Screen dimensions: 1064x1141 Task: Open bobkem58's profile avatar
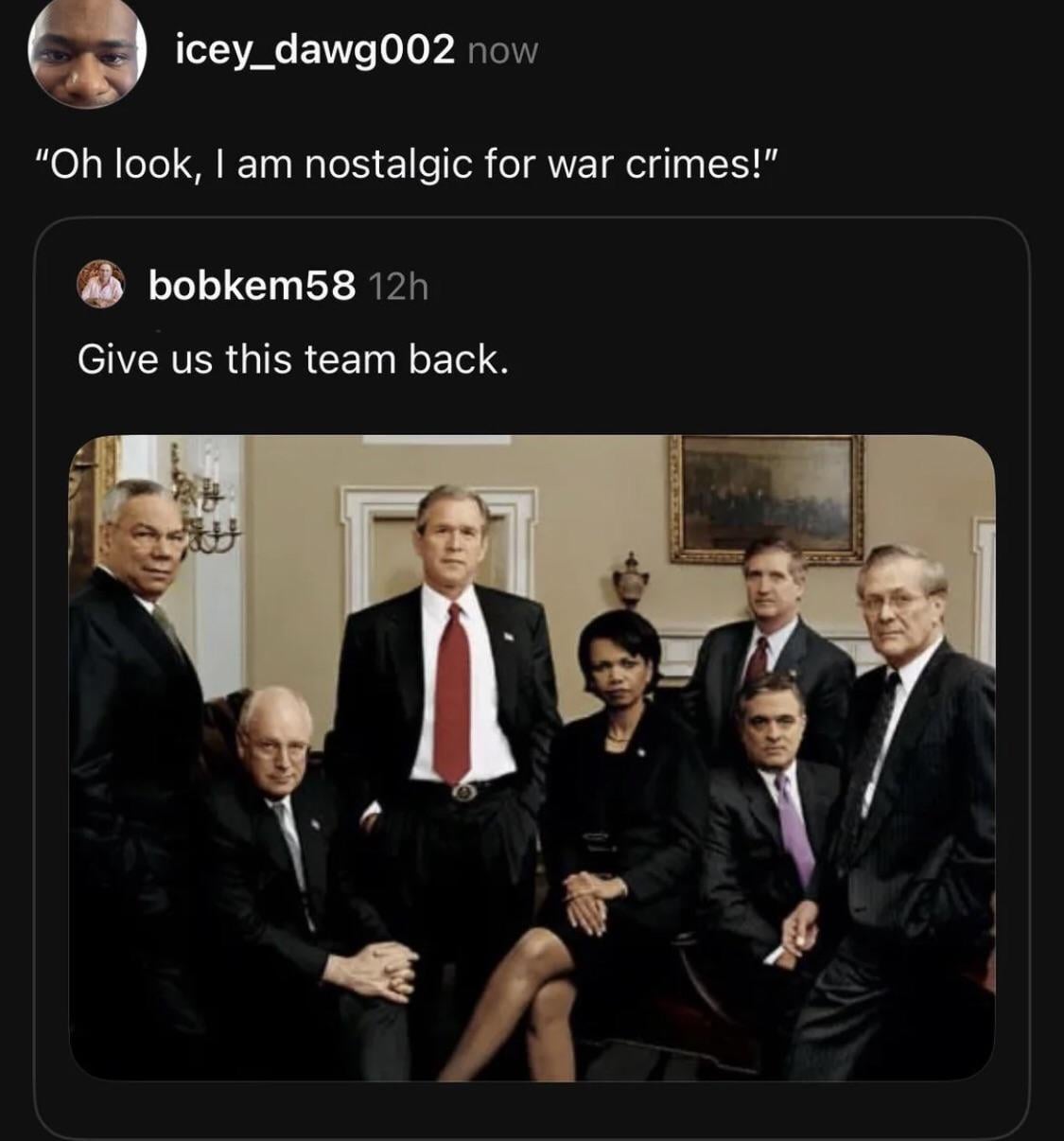coord(102,284)
